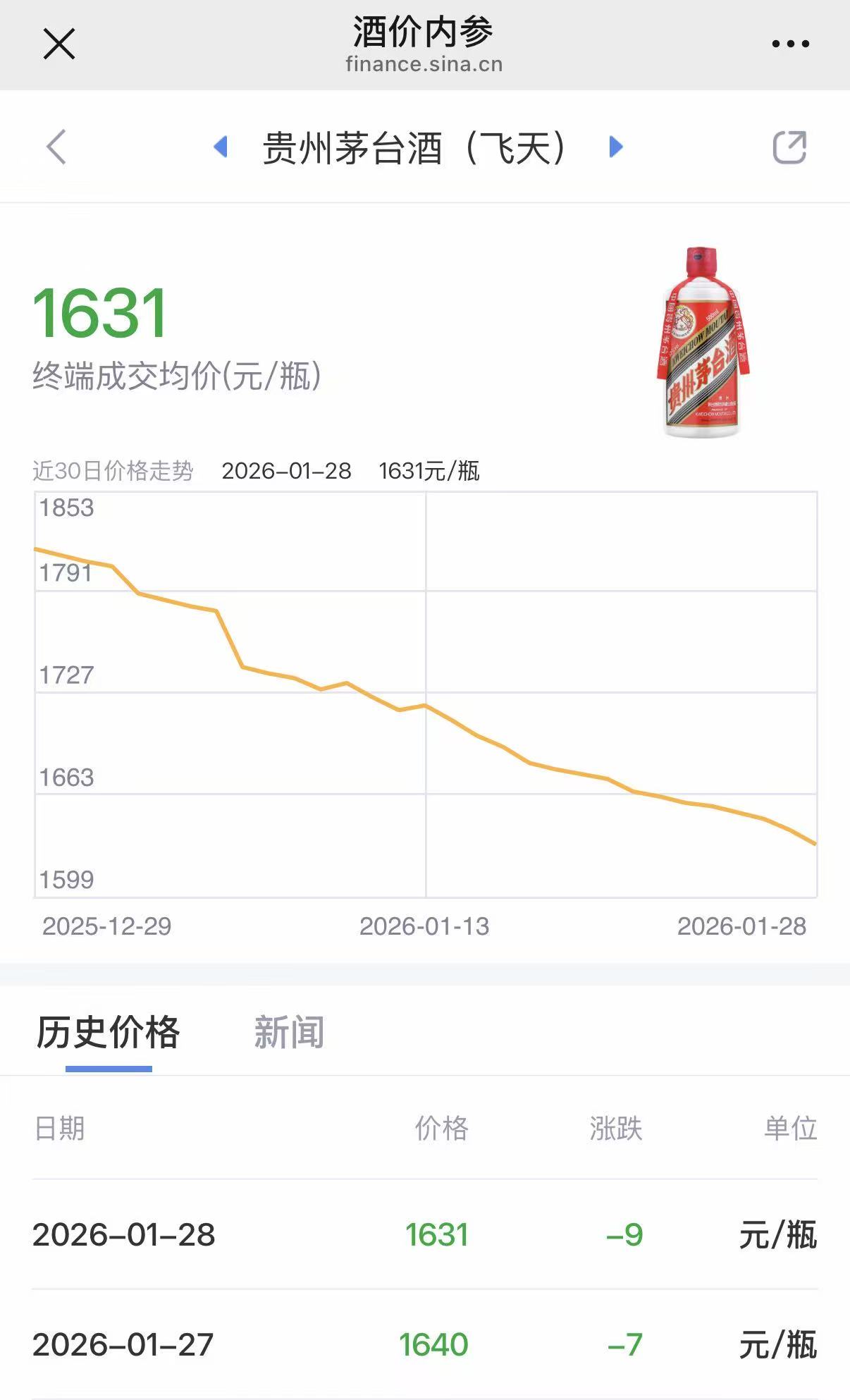Open the three-dot overflow menu
The width and height of the screenshot is (850, 1400).
pyautogui.click(x=790, y=44)
